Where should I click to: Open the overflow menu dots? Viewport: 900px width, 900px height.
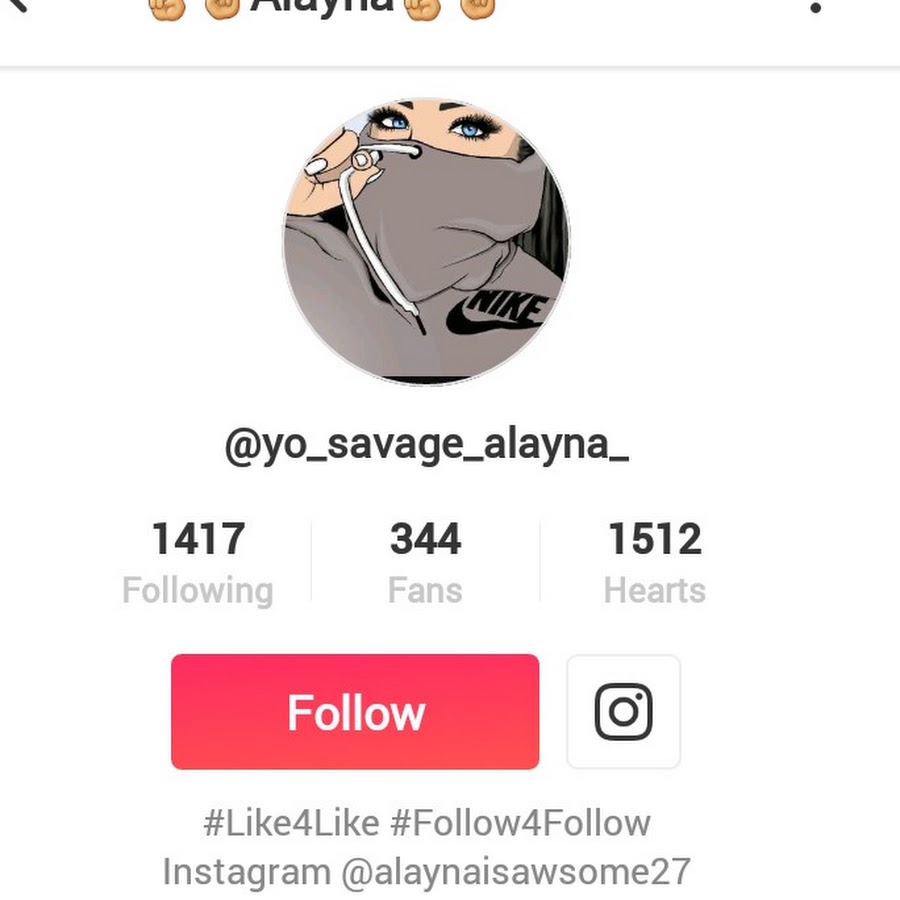[816, 6]
